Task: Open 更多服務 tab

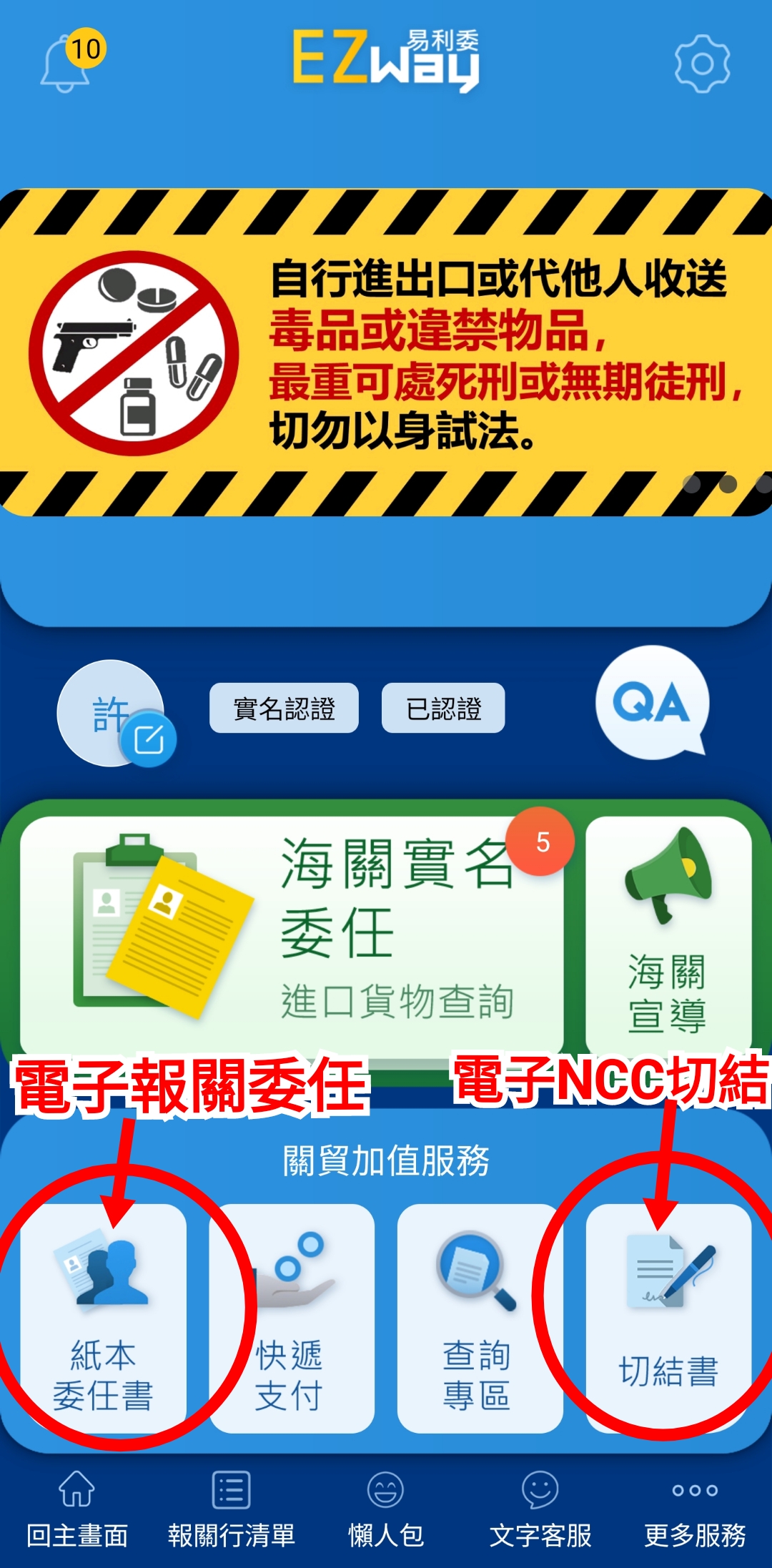Action: pyautogui.click(x=695, y=1509)
